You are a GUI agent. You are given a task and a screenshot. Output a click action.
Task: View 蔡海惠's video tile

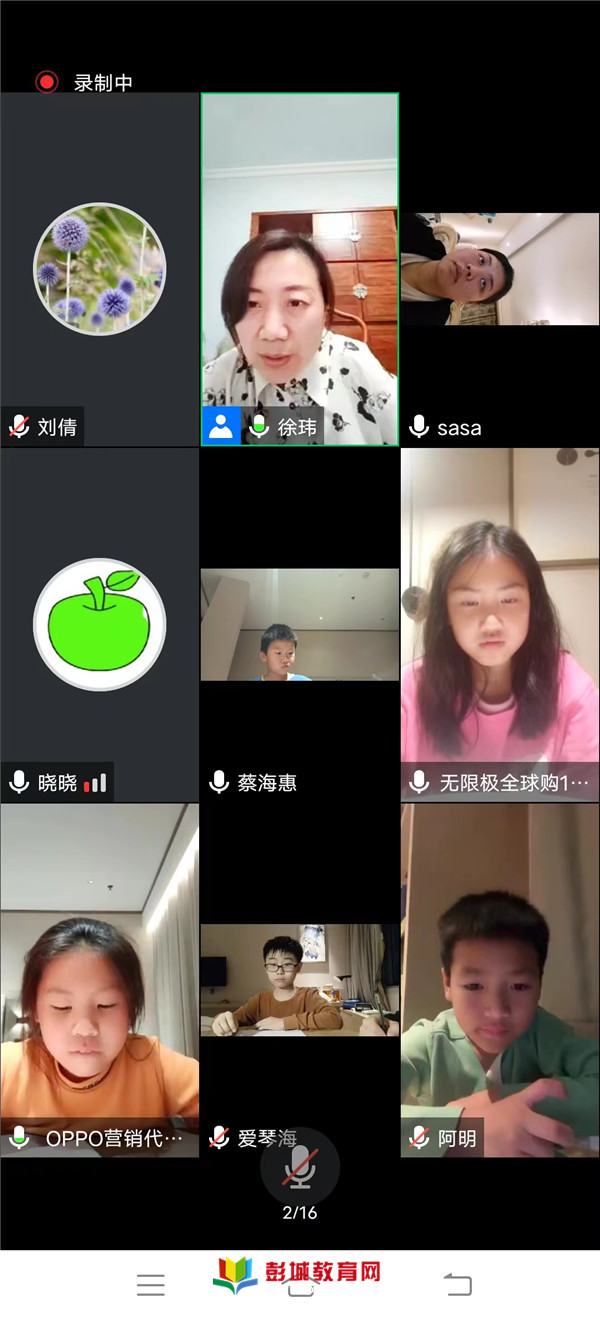point(299,624)
